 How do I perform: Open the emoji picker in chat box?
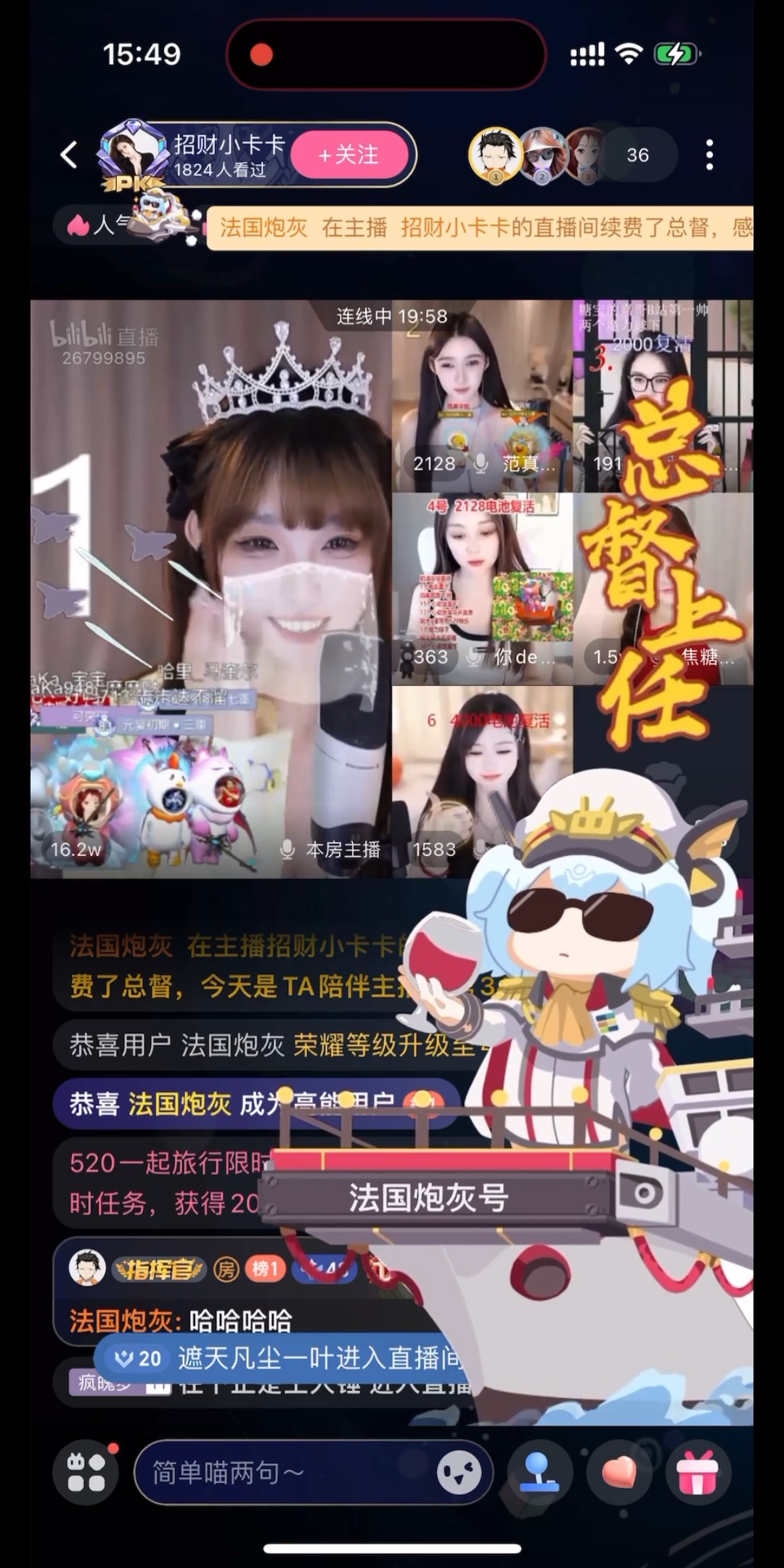pyautogui.click(x=459, y=1473)
